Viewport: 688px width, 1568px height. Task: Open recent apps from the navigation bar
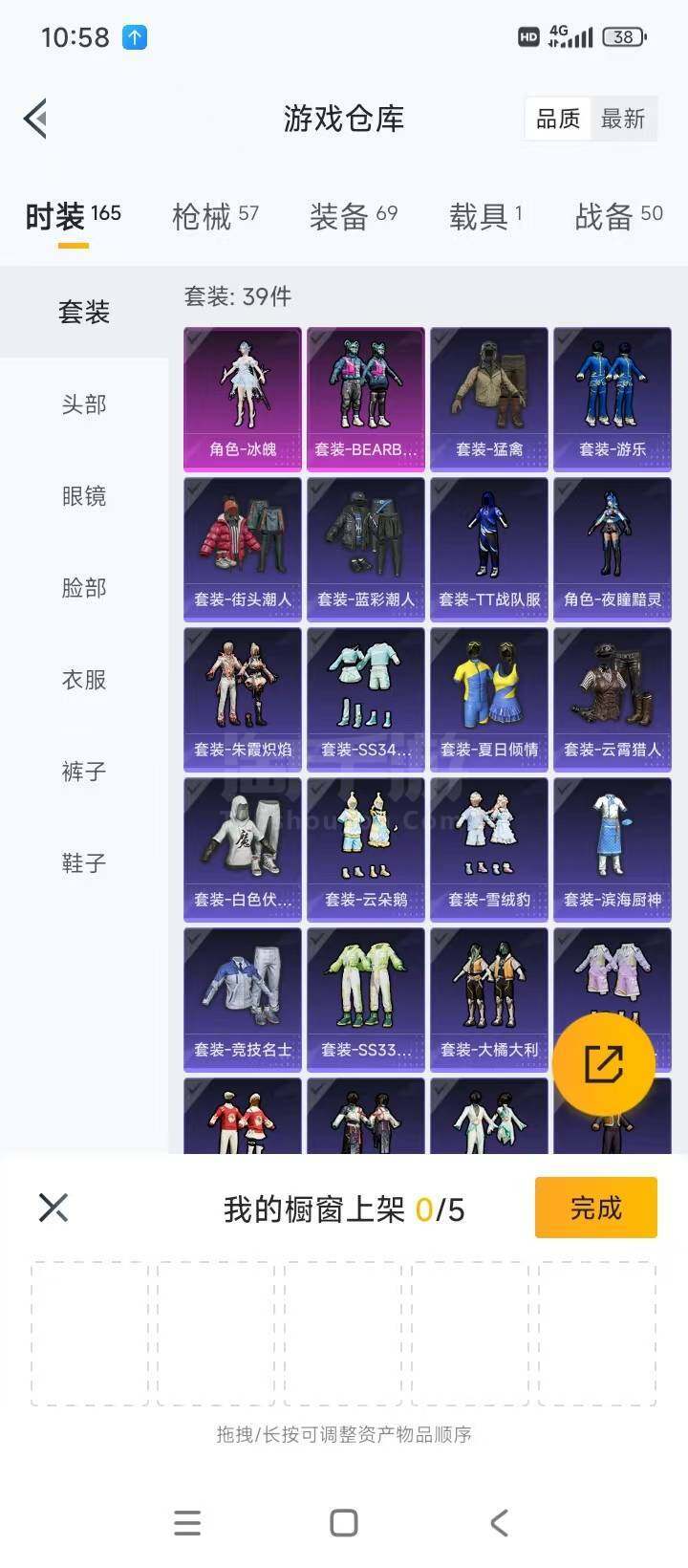(188, 1522)
